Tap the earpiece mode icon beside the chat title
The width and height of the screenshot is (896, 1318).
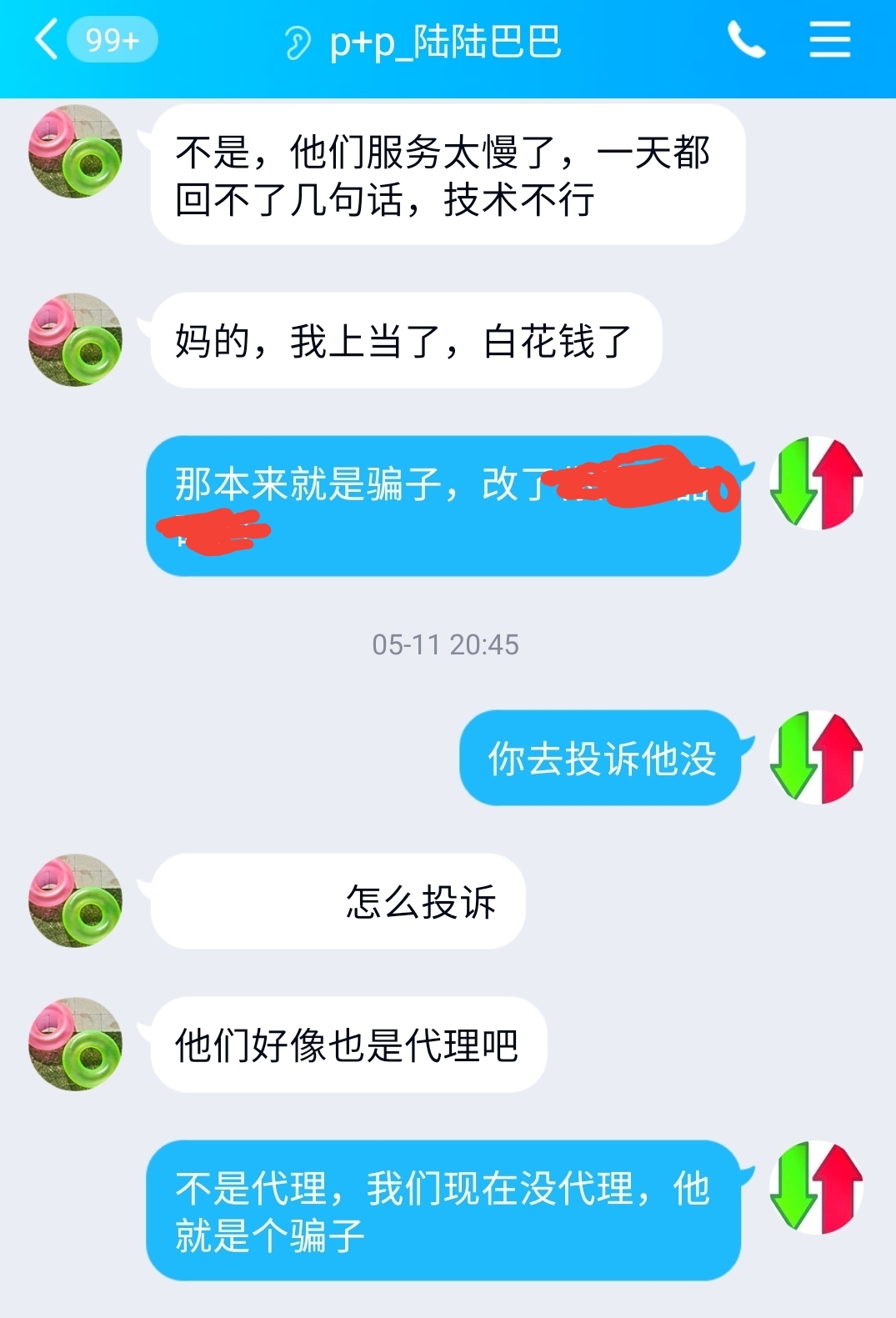(x=297, y=43)
